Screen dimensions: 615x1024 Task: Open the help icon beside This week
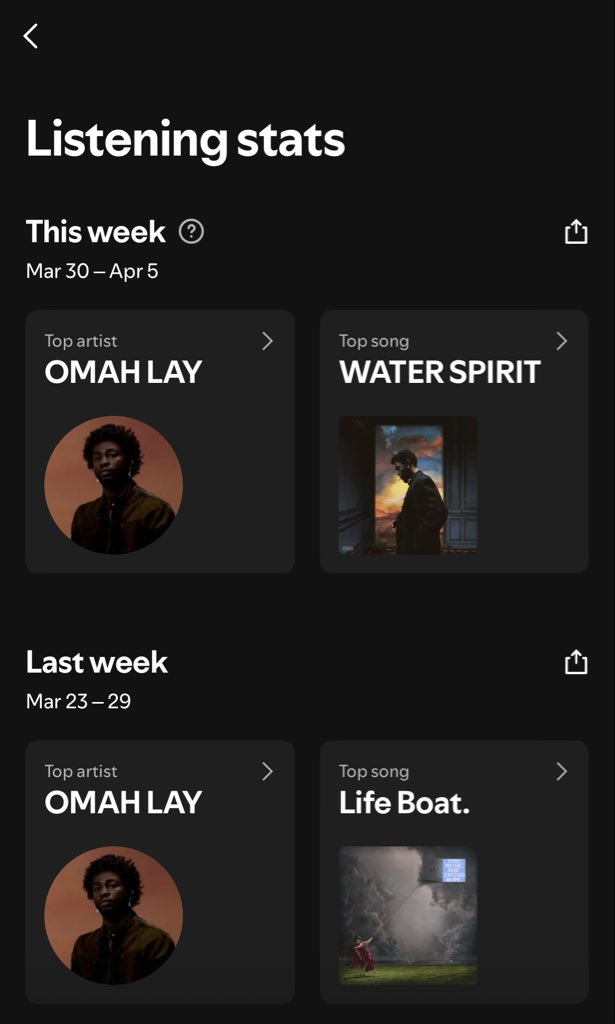pos(191,232)
